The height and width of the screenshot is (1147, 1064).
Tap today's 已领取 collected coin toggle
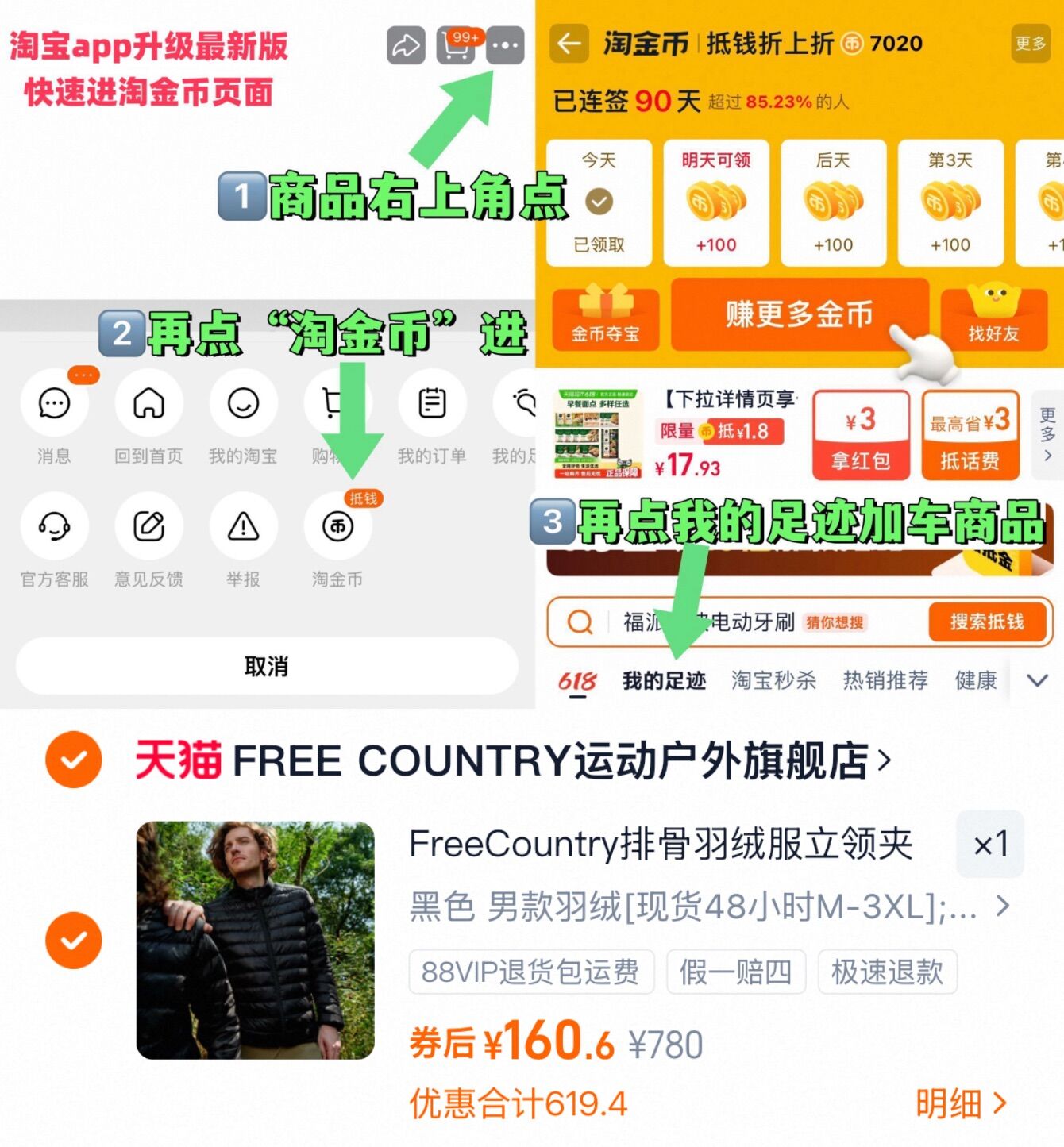[x=599, y=201]
